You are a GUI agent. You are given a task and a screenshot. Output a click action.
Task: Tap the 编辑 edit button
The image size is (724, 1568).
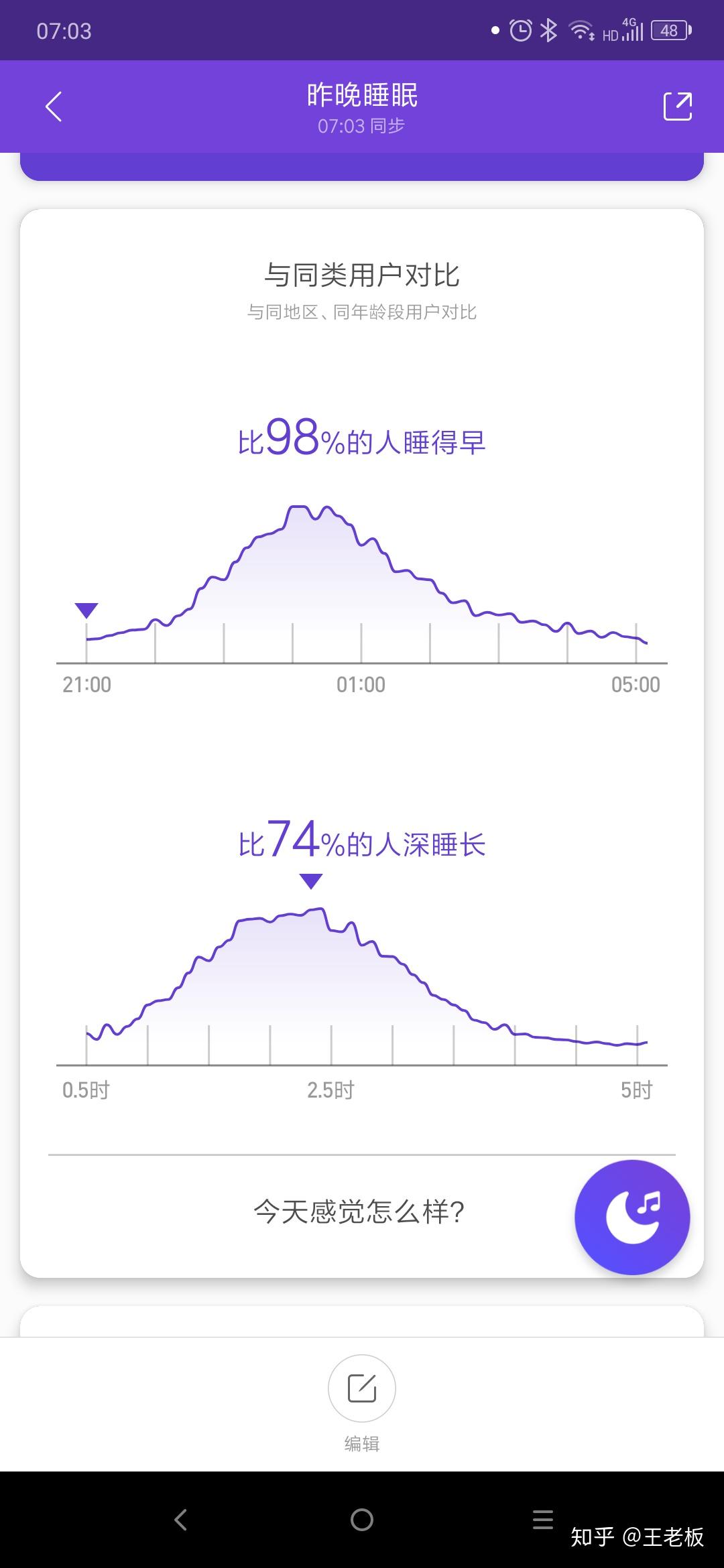coord(362,1388)
